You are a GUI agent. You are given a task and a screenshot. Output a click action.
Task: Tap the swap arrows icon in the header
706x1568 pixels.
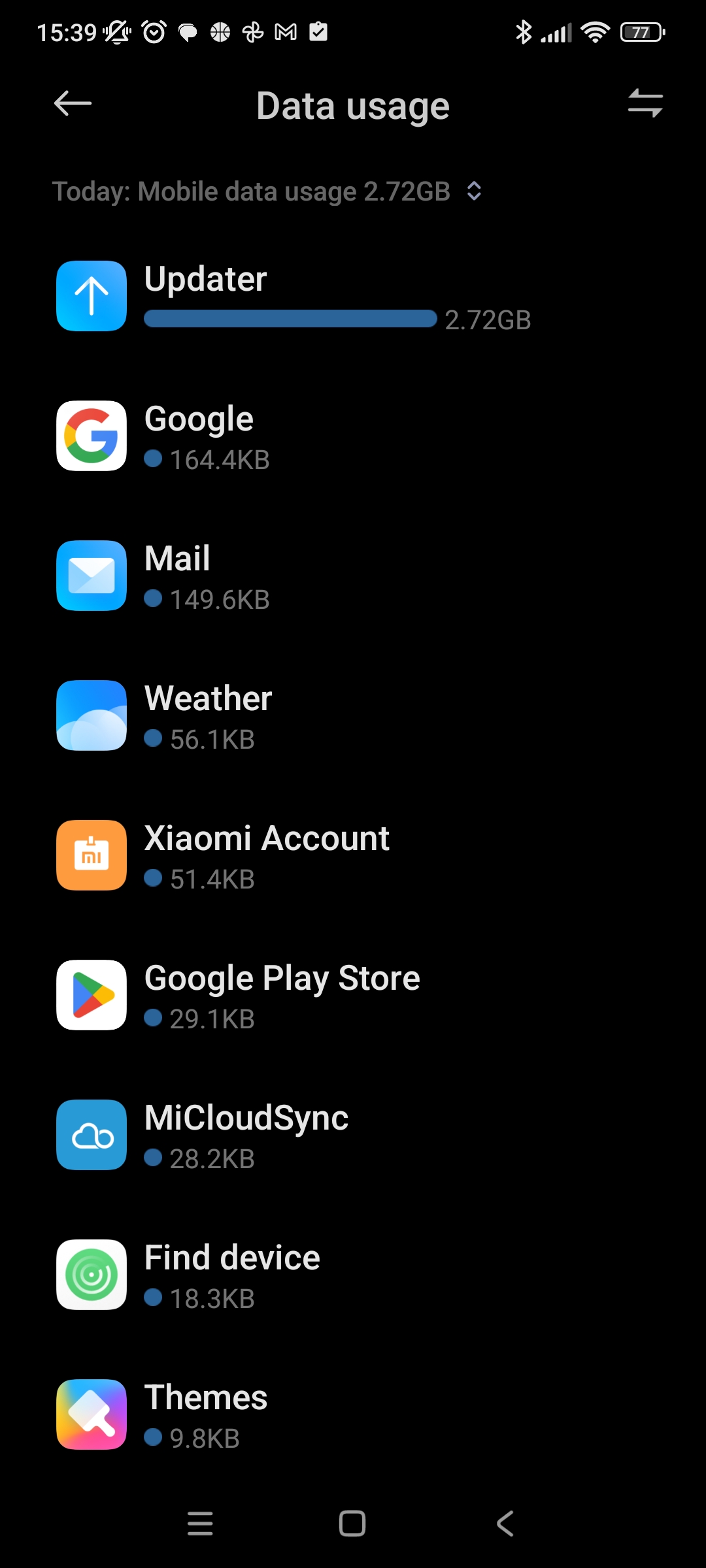coord(645,103)
